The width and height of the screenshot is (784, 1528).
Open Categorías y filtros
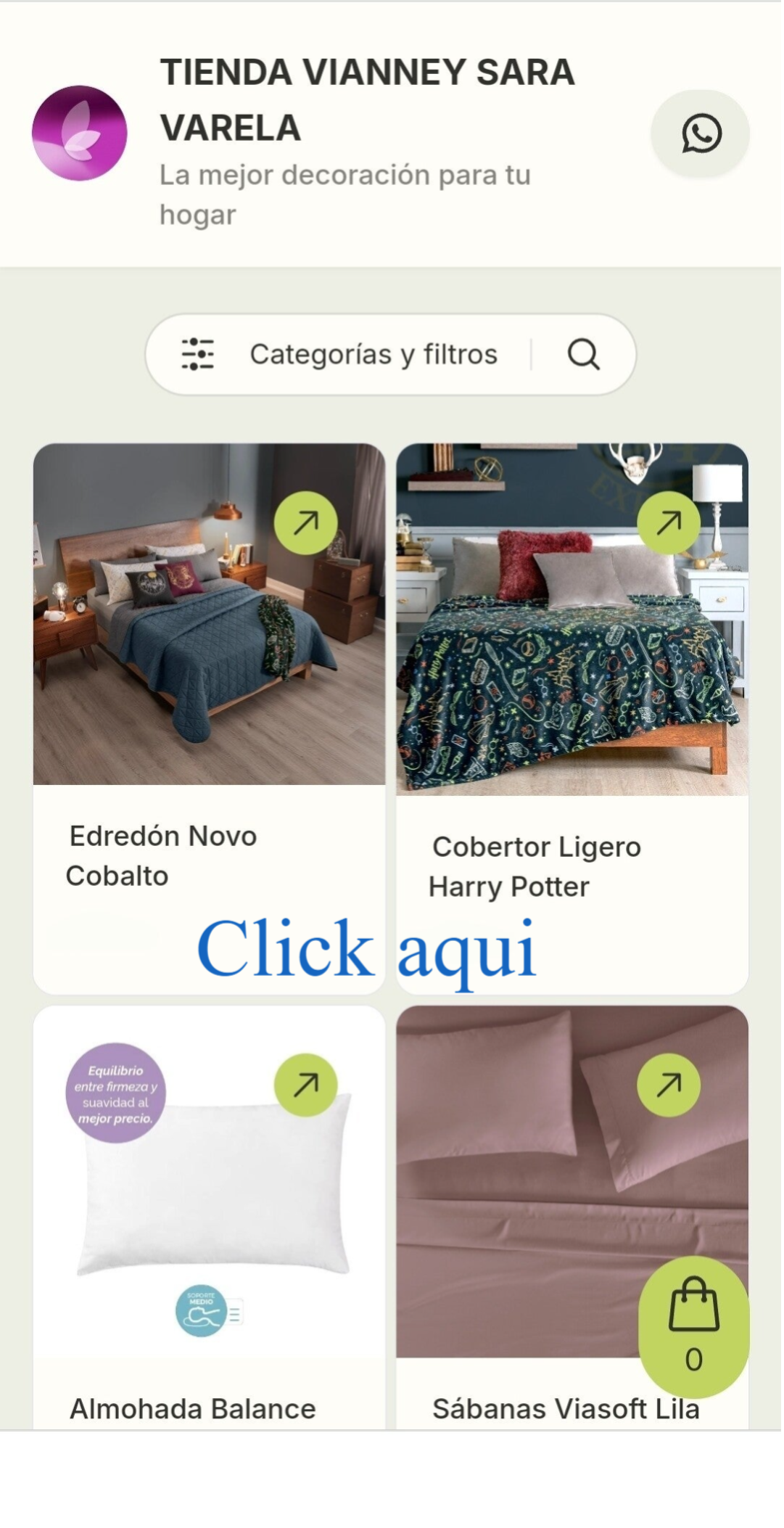tap(339, 355)
